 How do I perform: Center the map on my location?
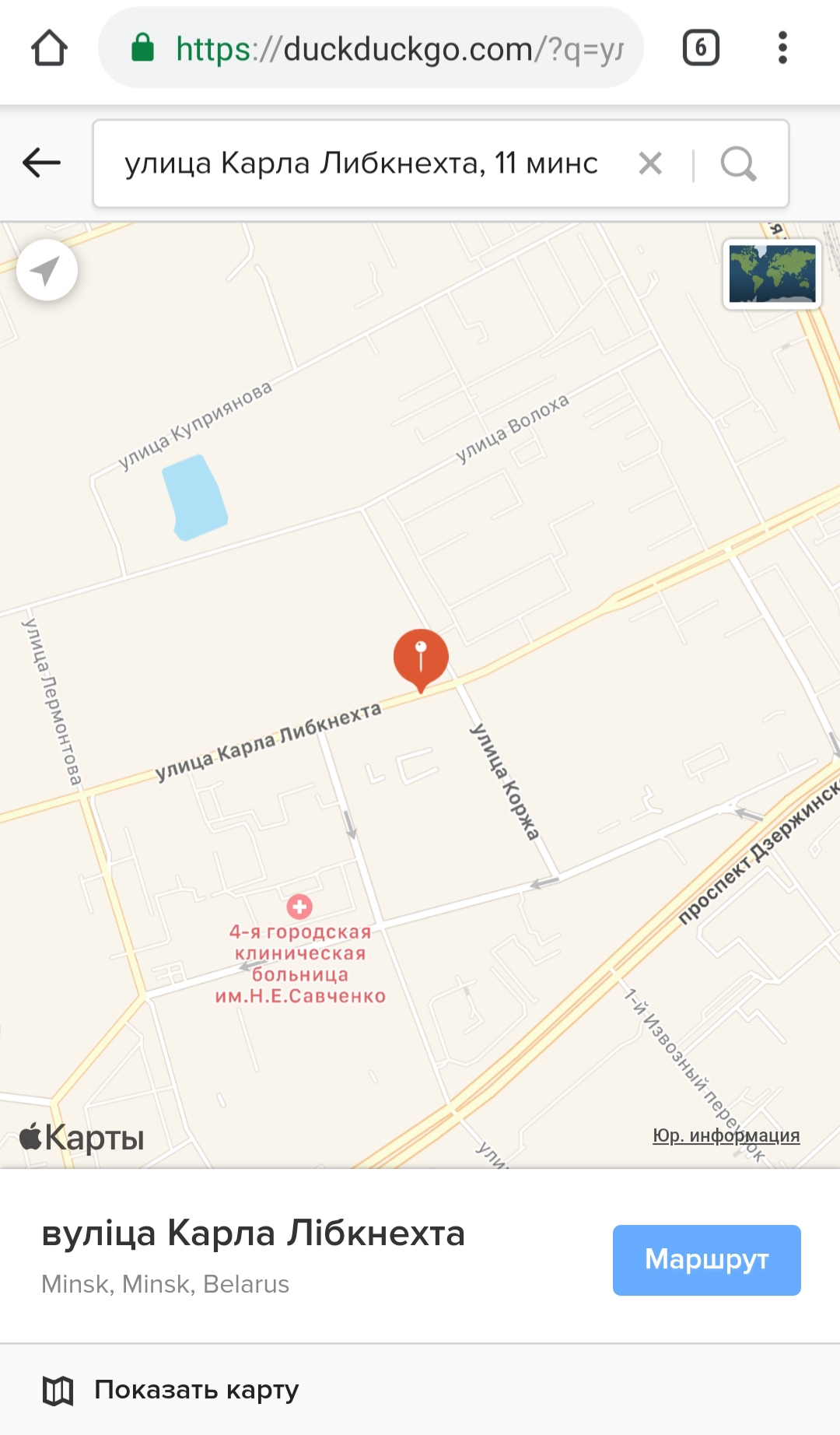click(47, 270)
